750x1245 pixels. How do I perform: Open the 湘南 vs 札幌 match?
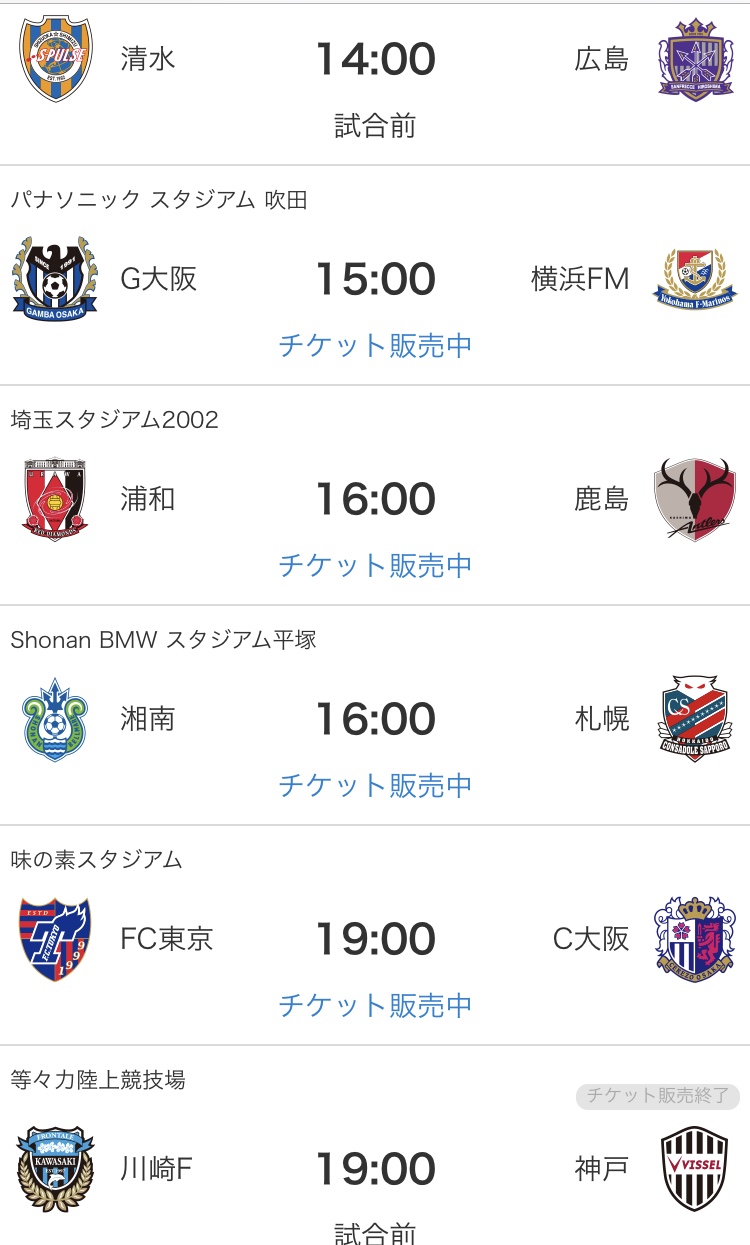(375, 719)
